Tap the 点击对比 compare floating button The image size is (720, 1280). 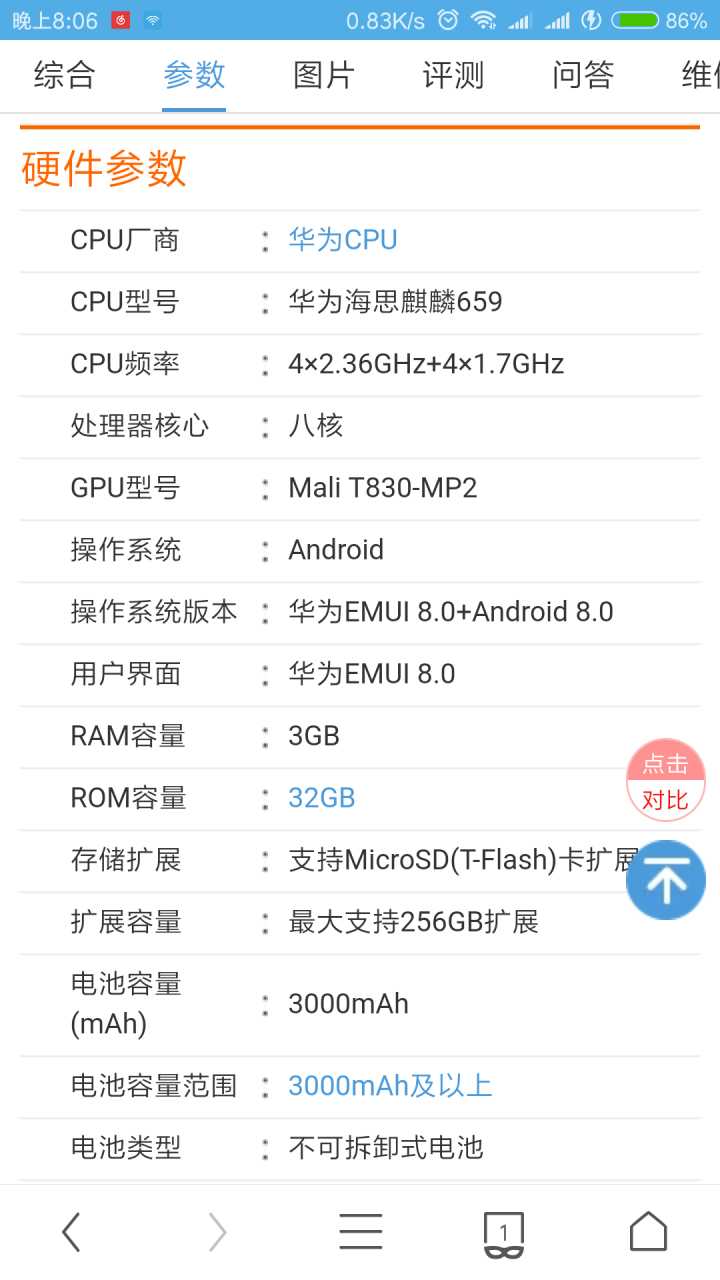click(x=665, y=779)
